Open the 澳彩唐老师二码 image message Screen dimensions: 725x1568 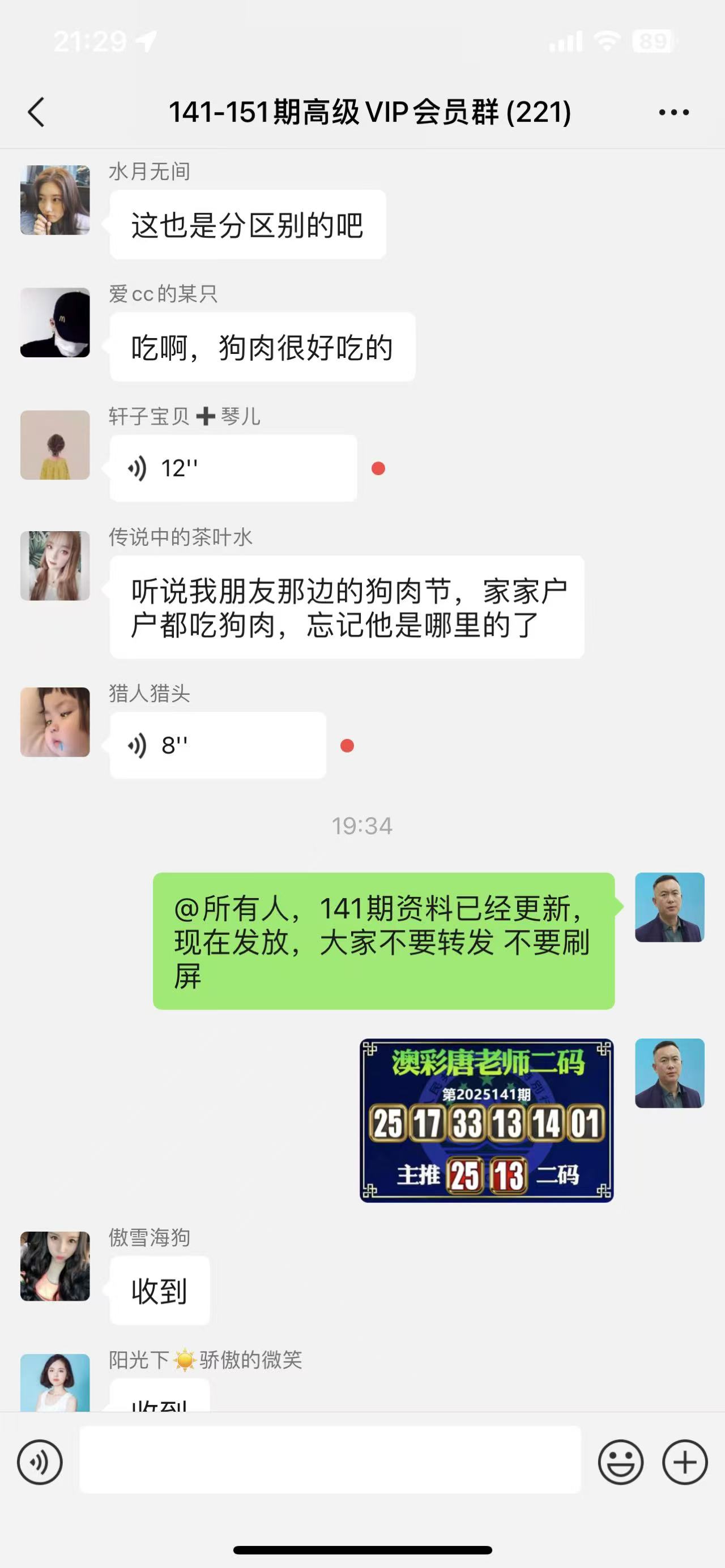click(x=487, y=1120)
